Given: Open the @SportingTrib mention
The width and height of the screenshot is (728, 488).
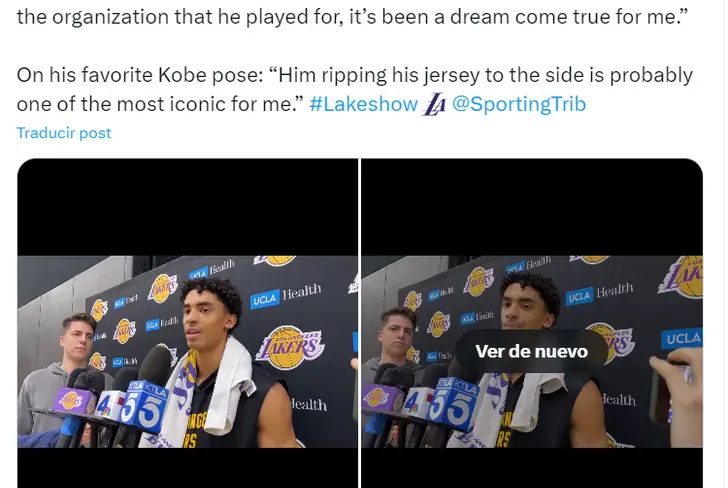Looking at the screenshot, I should pos(519,104).
